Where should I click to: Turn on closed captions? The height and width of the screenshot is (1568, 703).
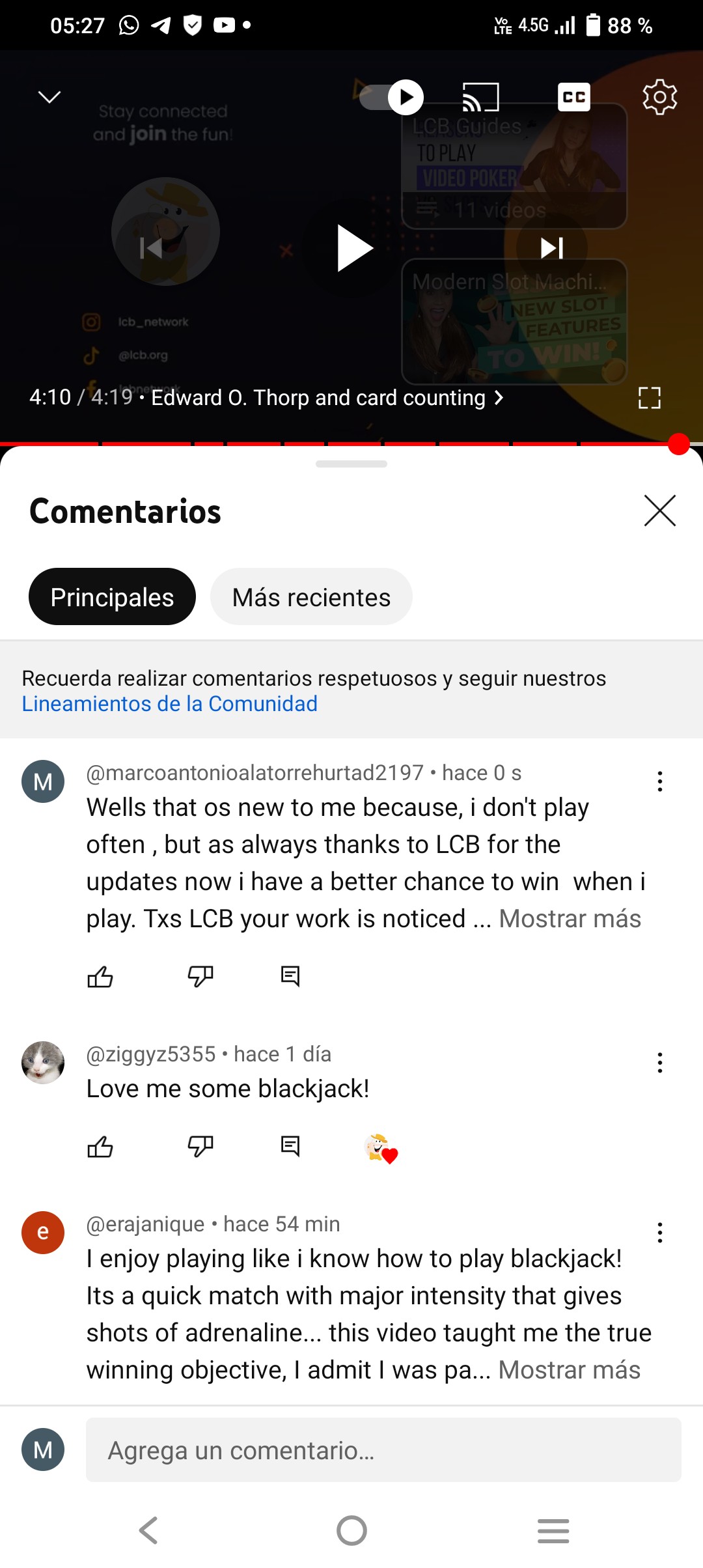coord(573,98)
